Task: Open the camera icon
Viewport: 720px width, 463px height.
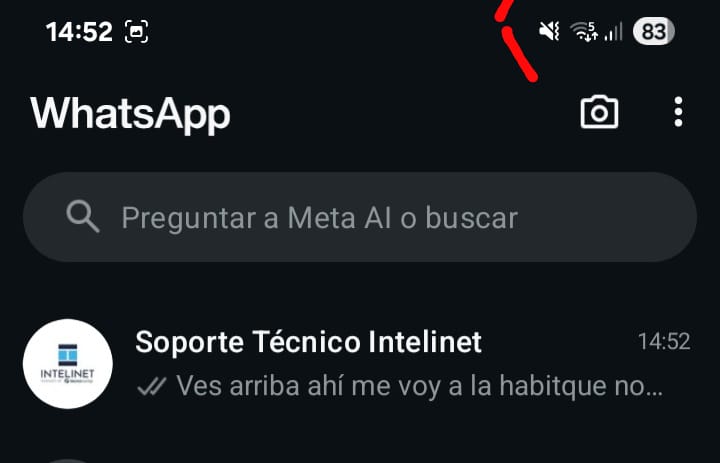Action: pyautogui.click(x=599, y=112)
